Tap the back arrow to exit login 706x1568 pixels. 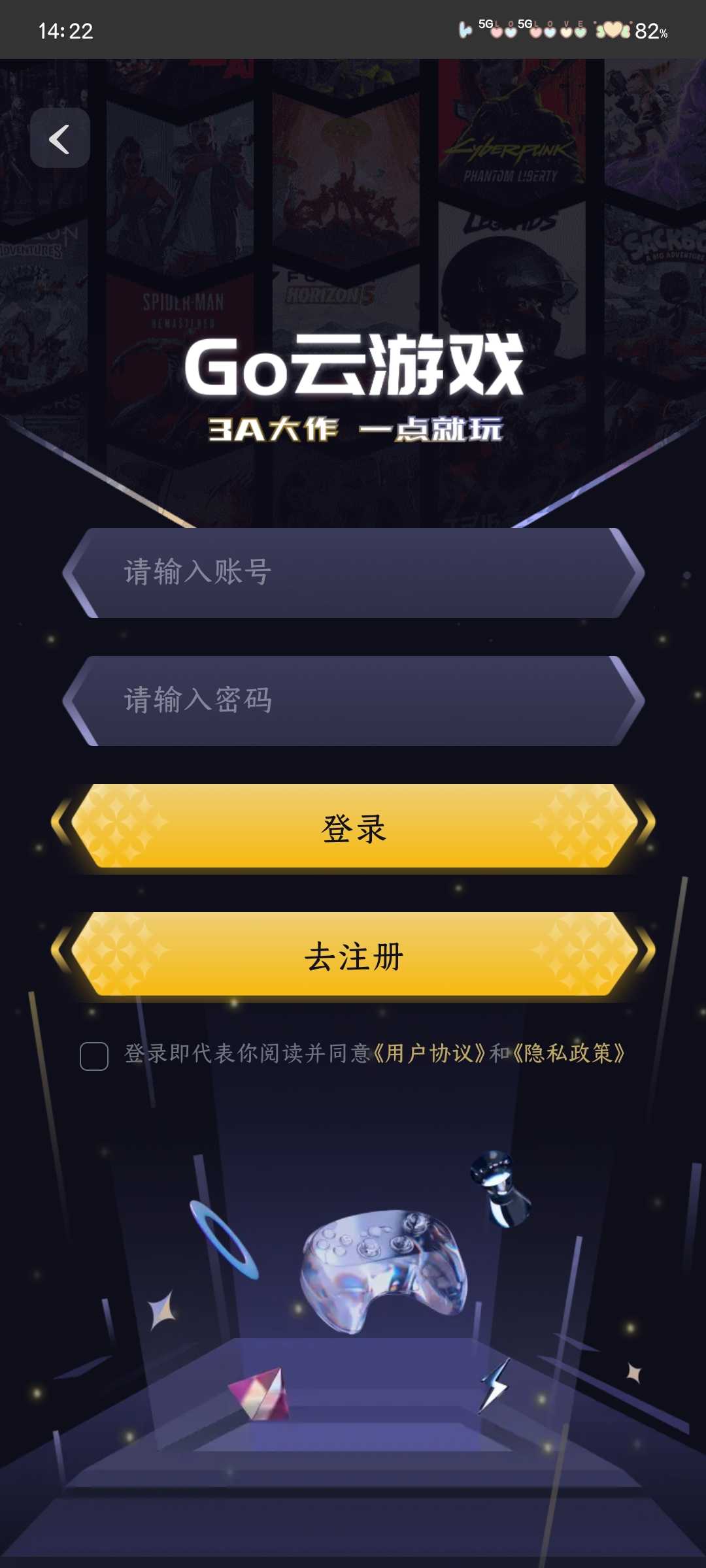coord(59,139)
